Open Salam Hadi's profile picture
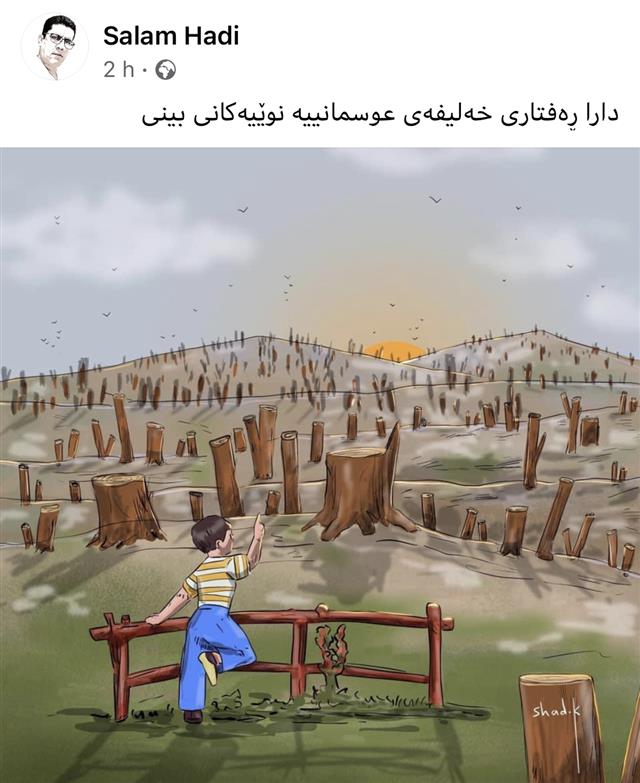640x783 pixels. tap(54, 47)
